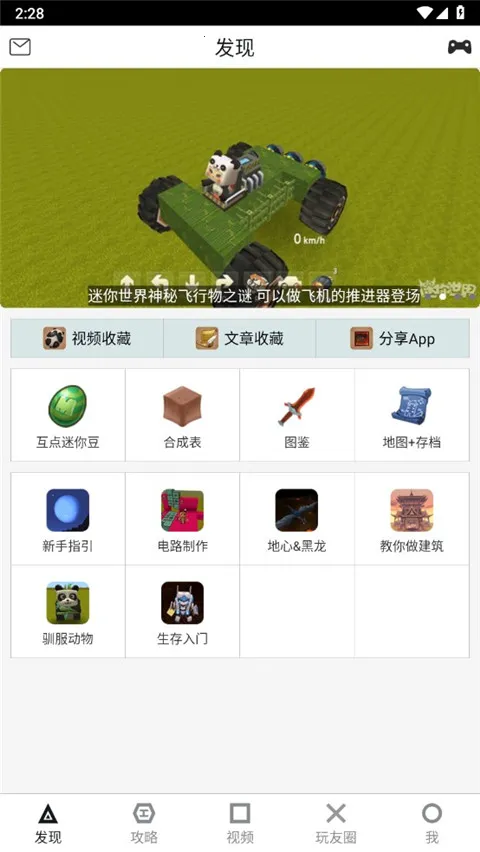This screenshot has width=480, height=852.
Task: Tap the game controller icon
Action: coord(459,47)
